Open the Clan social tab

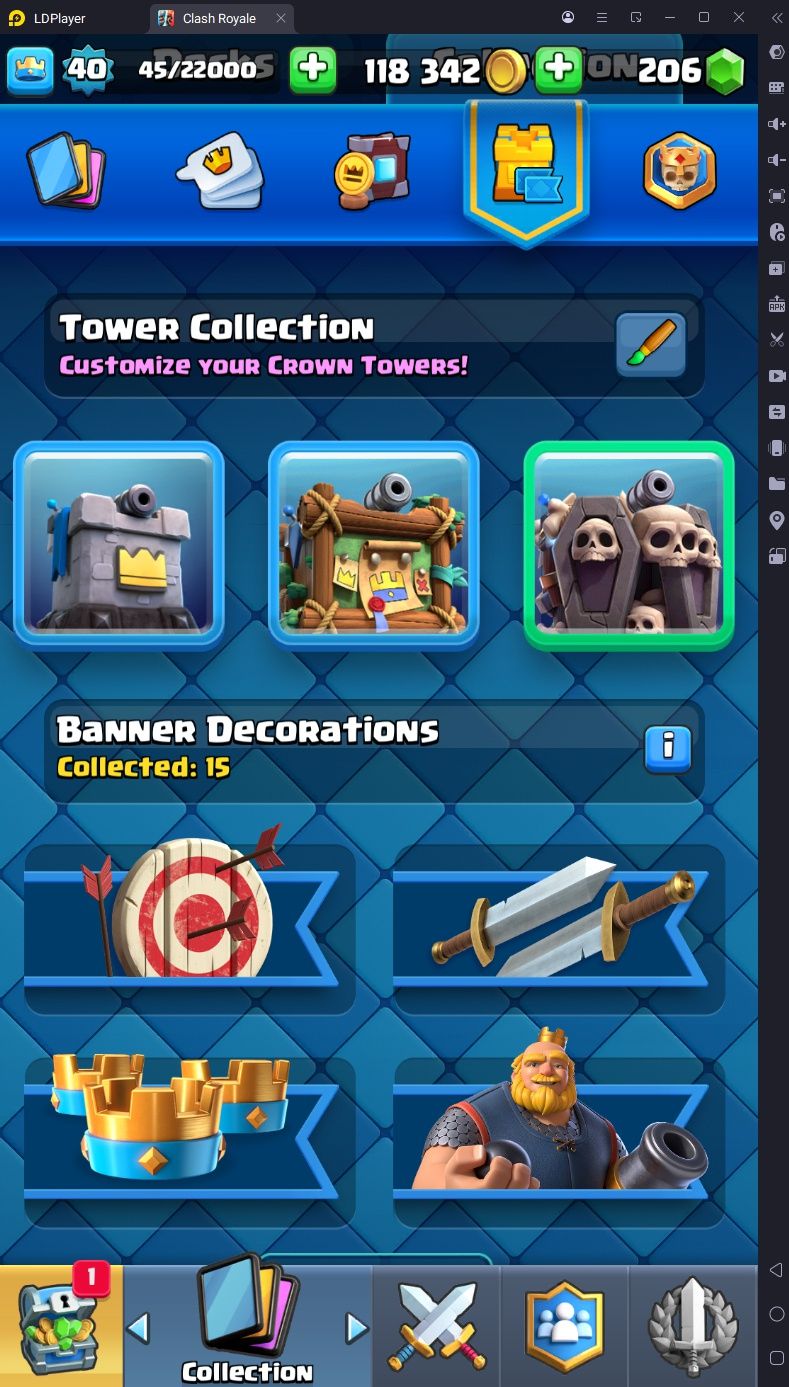pos(564,1326)
